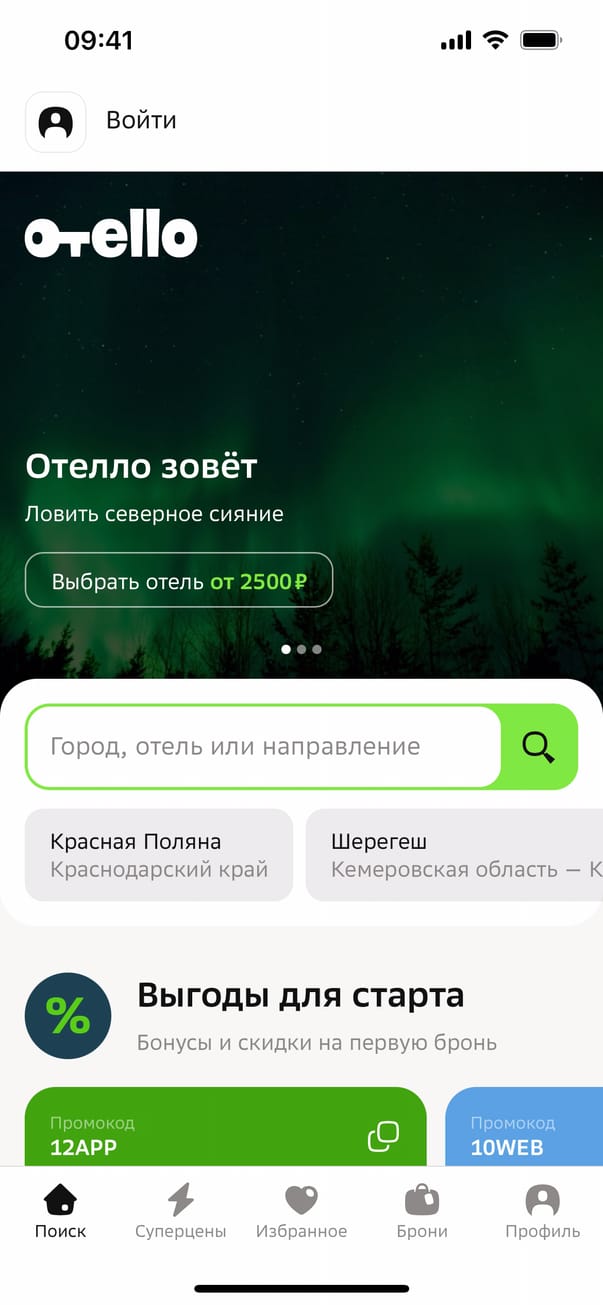603x1305 pixels.
Task: Switch to the Профиль tab
Action: (x=542, y=1212)
